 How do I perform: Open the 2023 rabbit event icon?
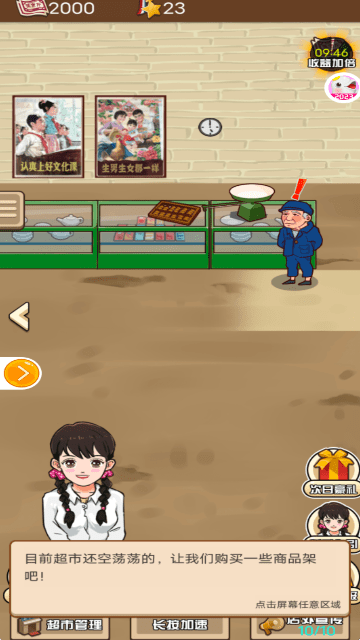pos(343,87)
